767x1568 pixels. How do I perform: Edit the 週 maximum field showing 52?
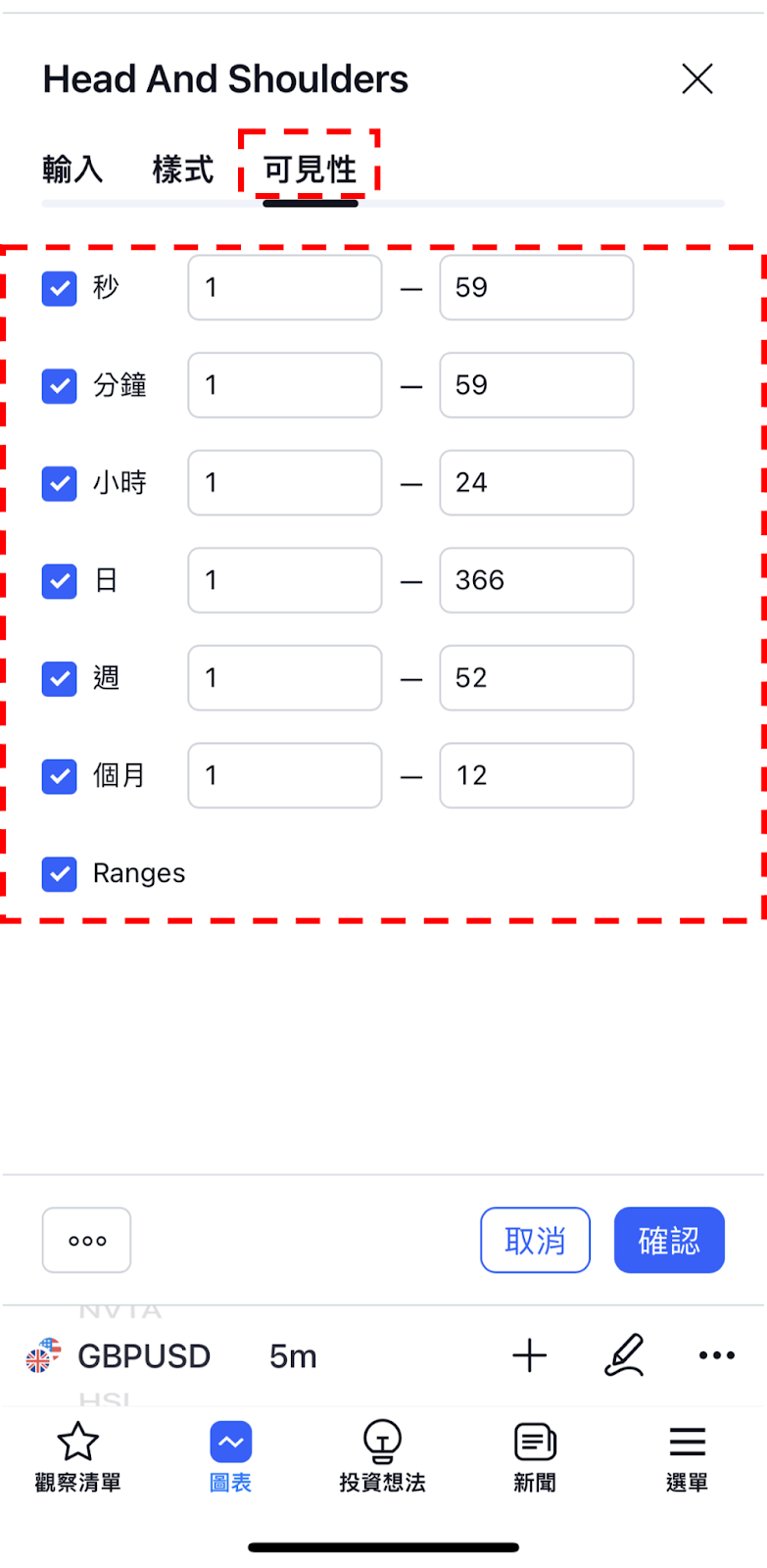coord(537,677)
